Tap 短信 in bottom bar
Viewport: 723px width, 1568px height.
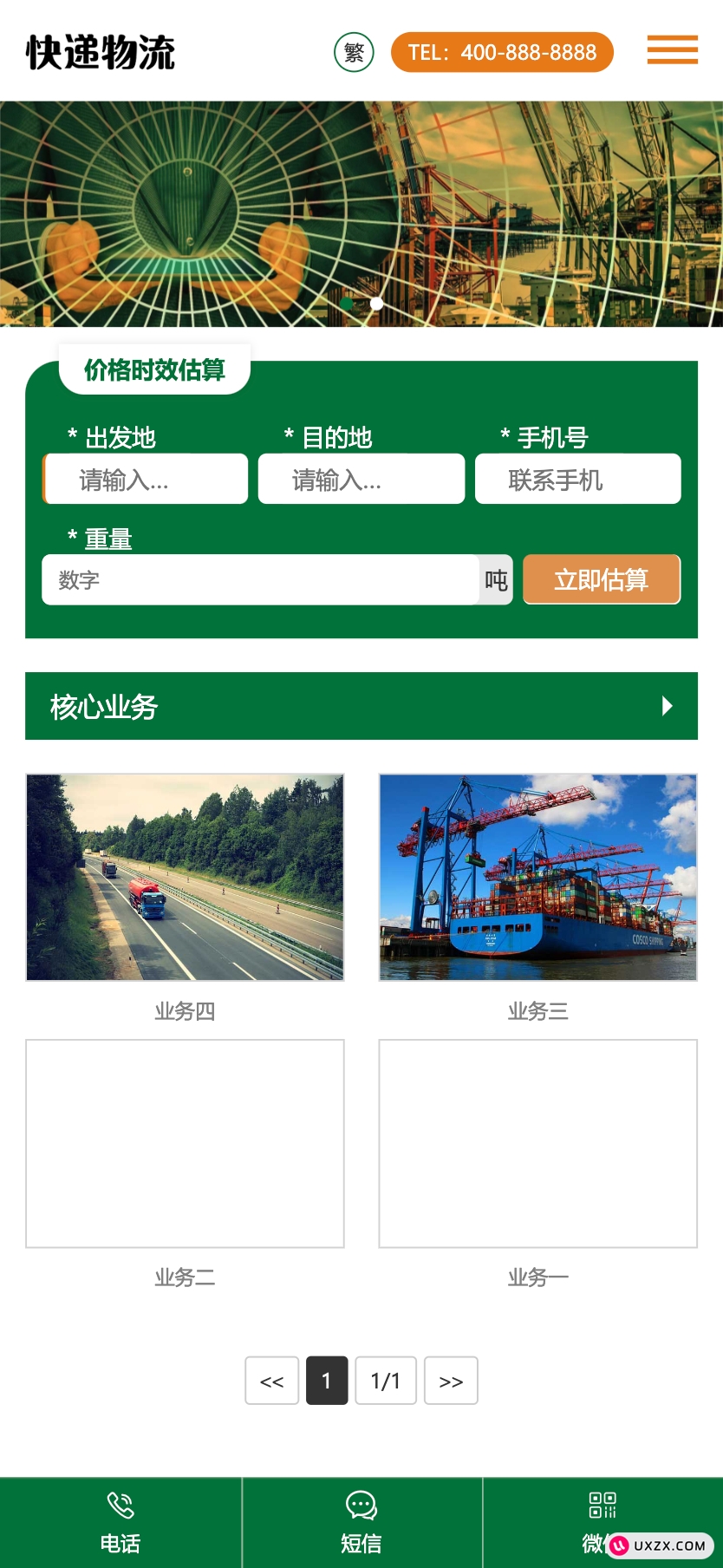tap(361, 1523)
